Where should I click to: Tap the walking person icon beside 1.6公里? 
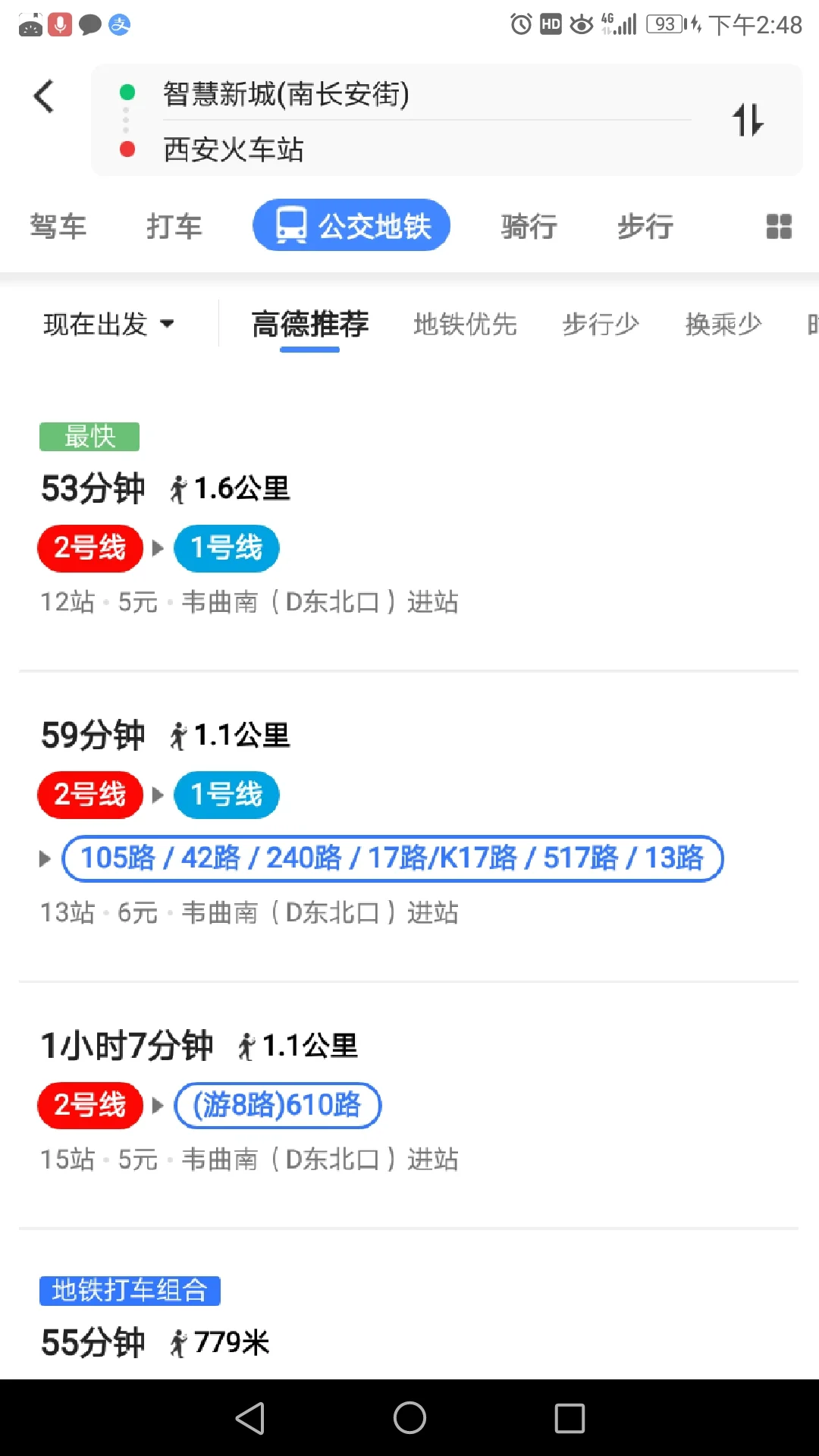click(179, 488)
